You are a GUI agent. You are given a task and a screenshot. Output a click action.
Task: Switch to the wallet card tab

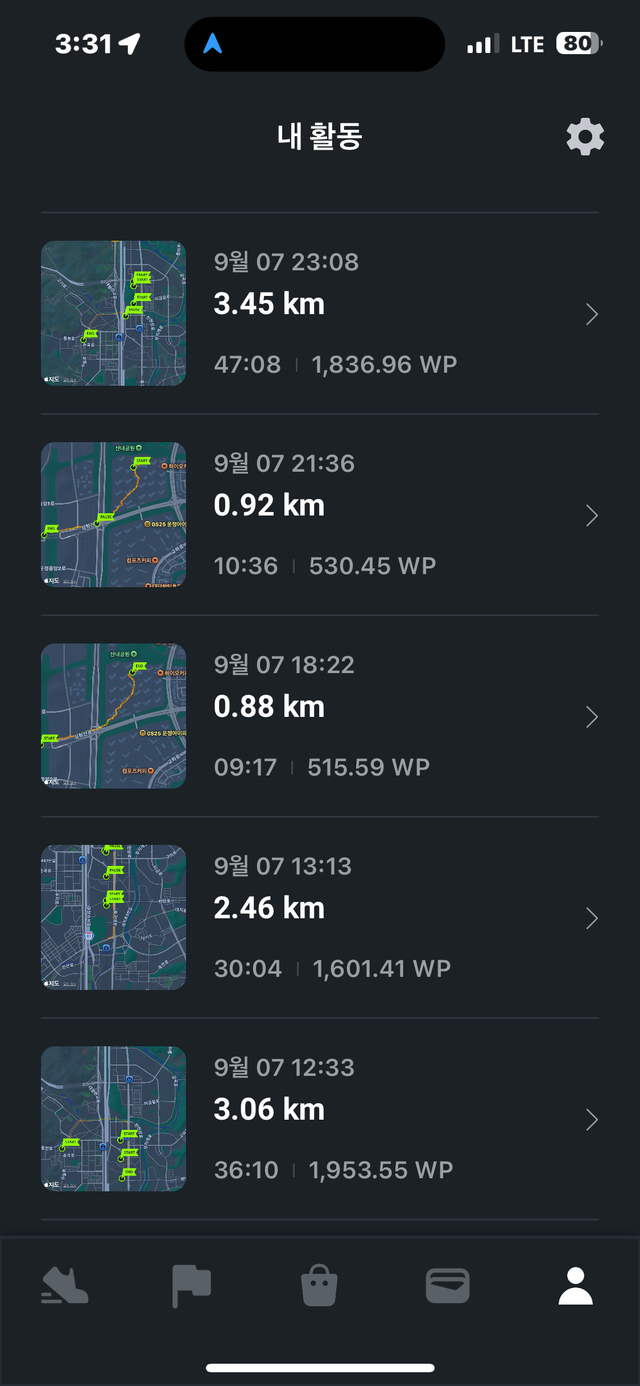tap(447, 1286)
